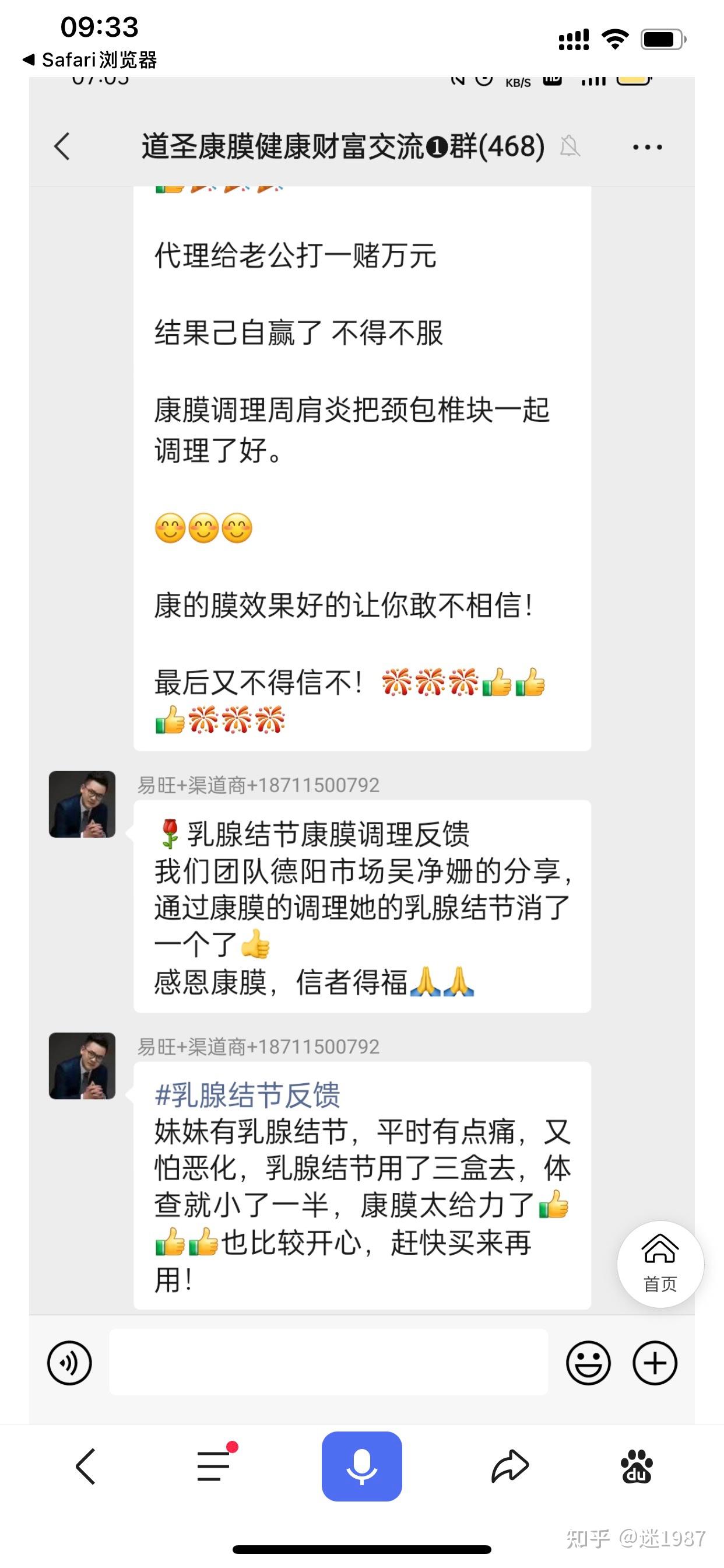The width and height of the screenshot is (724, 1568).
Task: Open the menu icon with red dot
Action: 215,1466
